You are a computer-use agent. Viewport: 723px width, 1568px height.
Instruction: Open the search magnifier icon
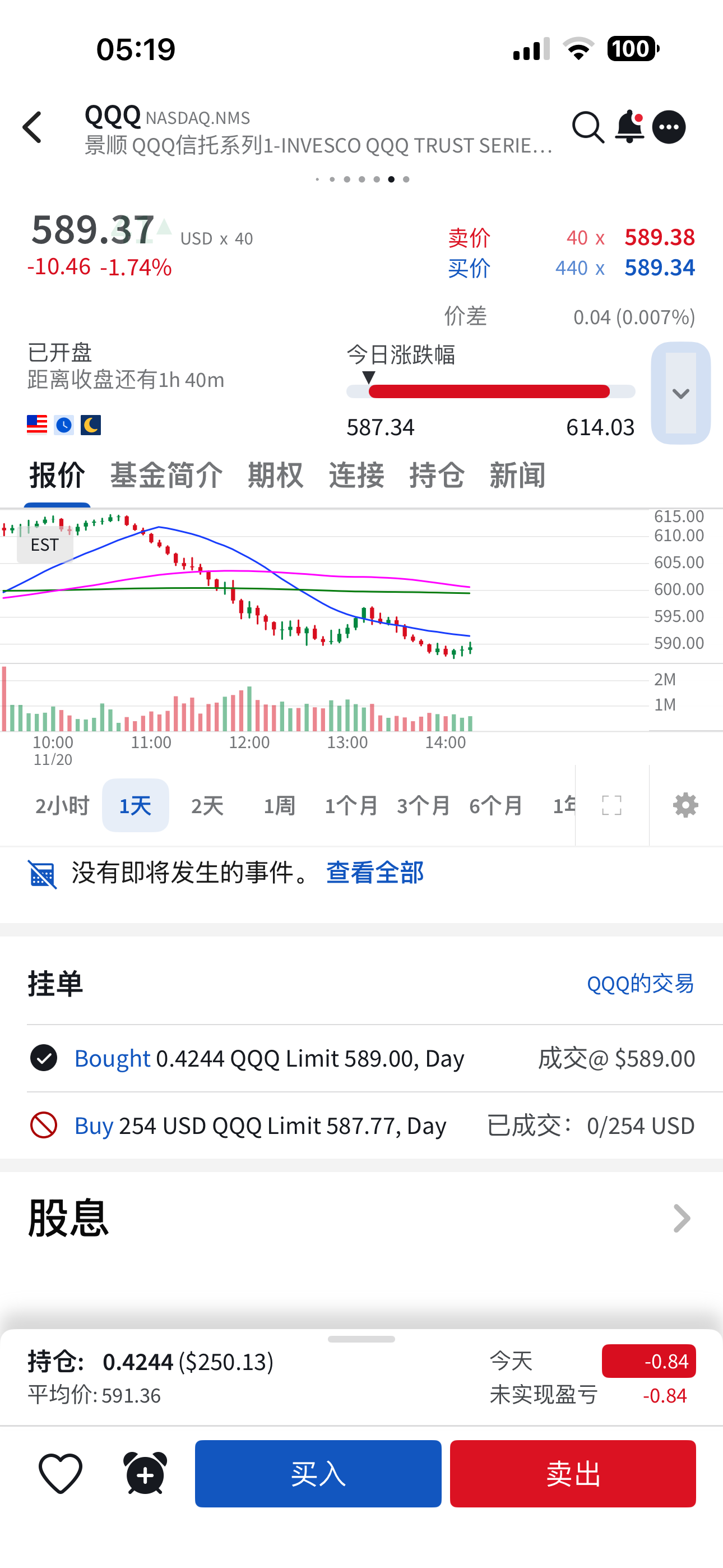click(x=587, y=127)
